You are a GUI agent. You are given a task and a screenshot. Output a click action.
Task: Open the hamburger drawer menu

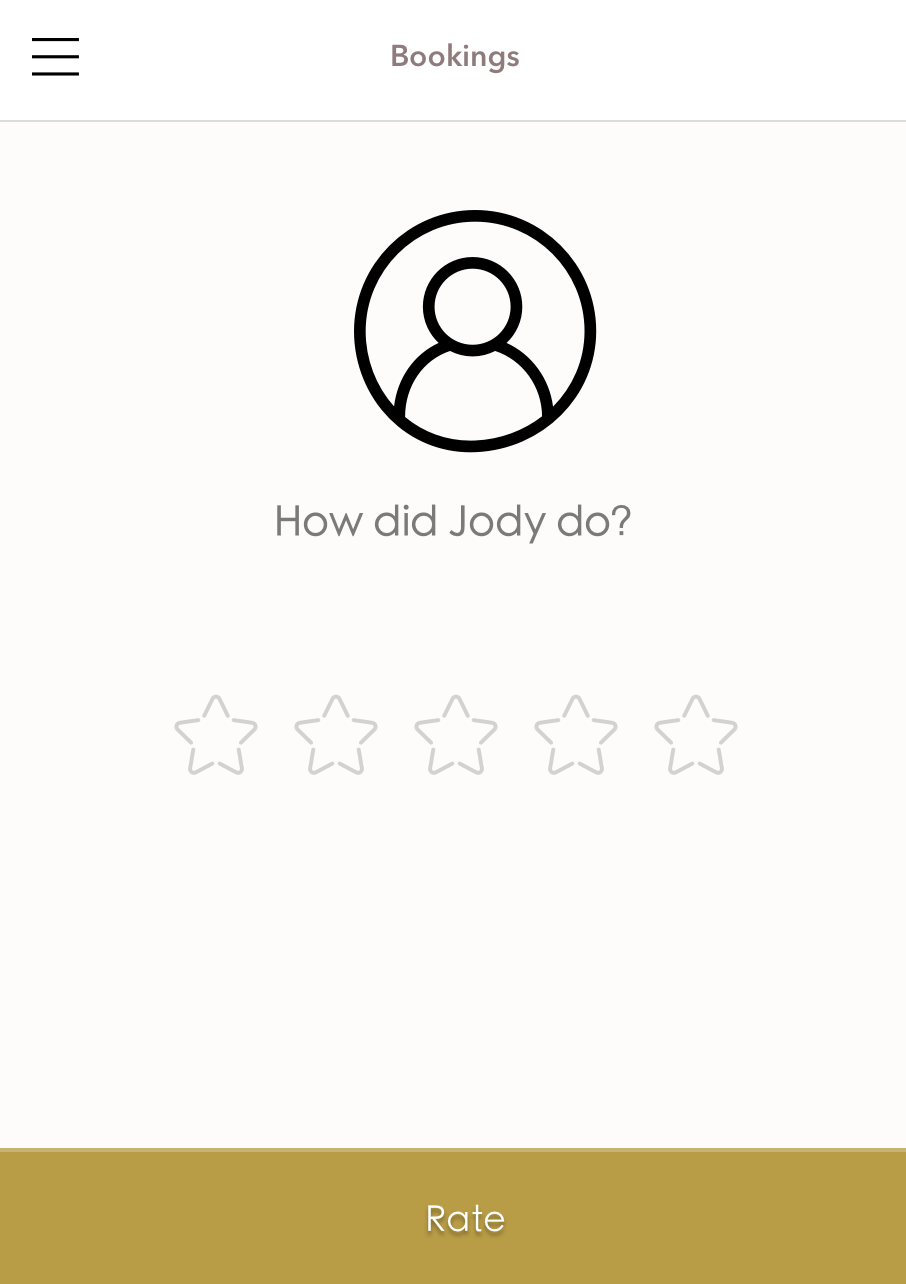(55, 57)
